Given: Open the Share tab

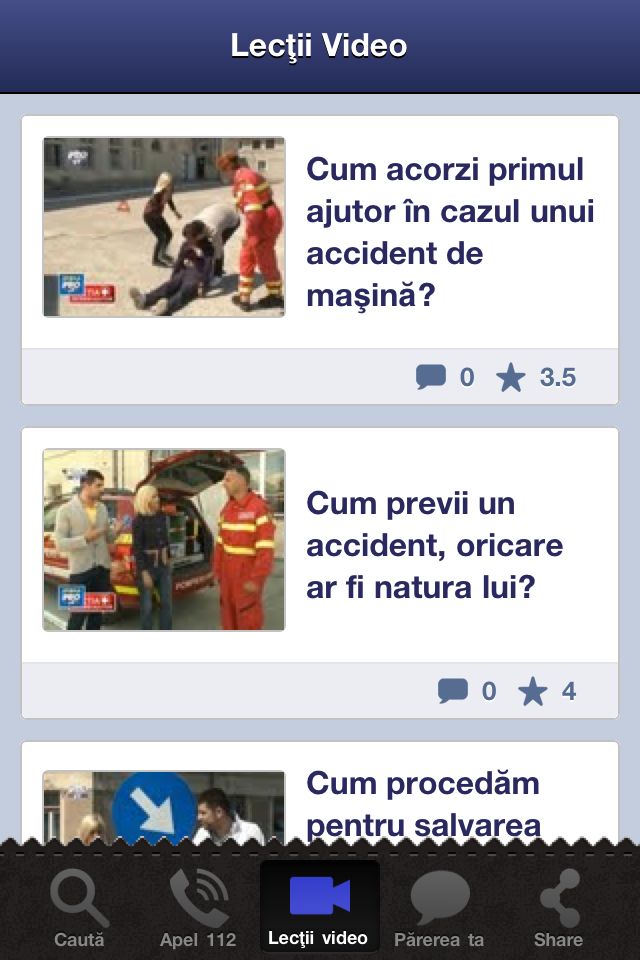Looking at the screenshot, I should click(558, 908).
